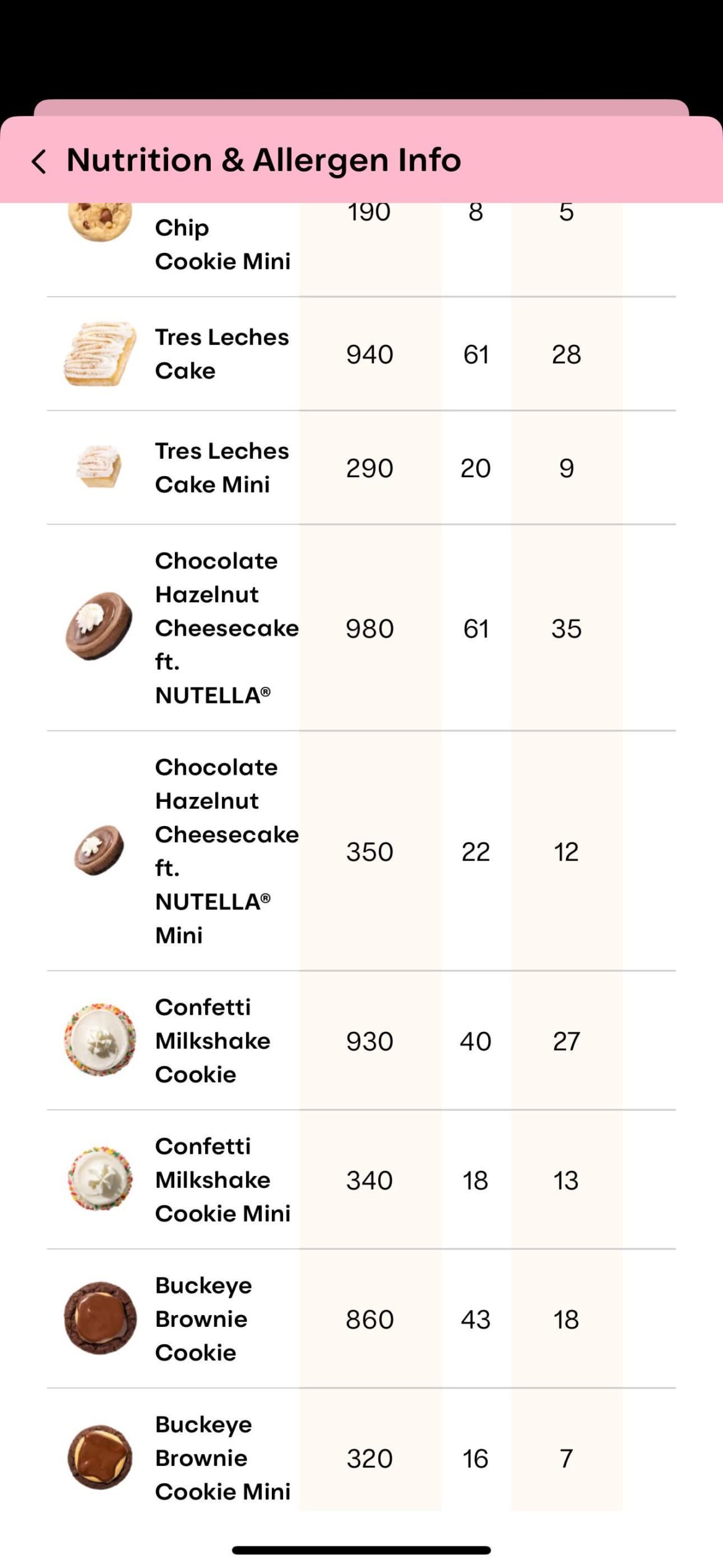Tap the Chocolate Hazelnut Cheesecake Mini image
723x1568 pixels.
pyautogui.click(x=98, y=851)
